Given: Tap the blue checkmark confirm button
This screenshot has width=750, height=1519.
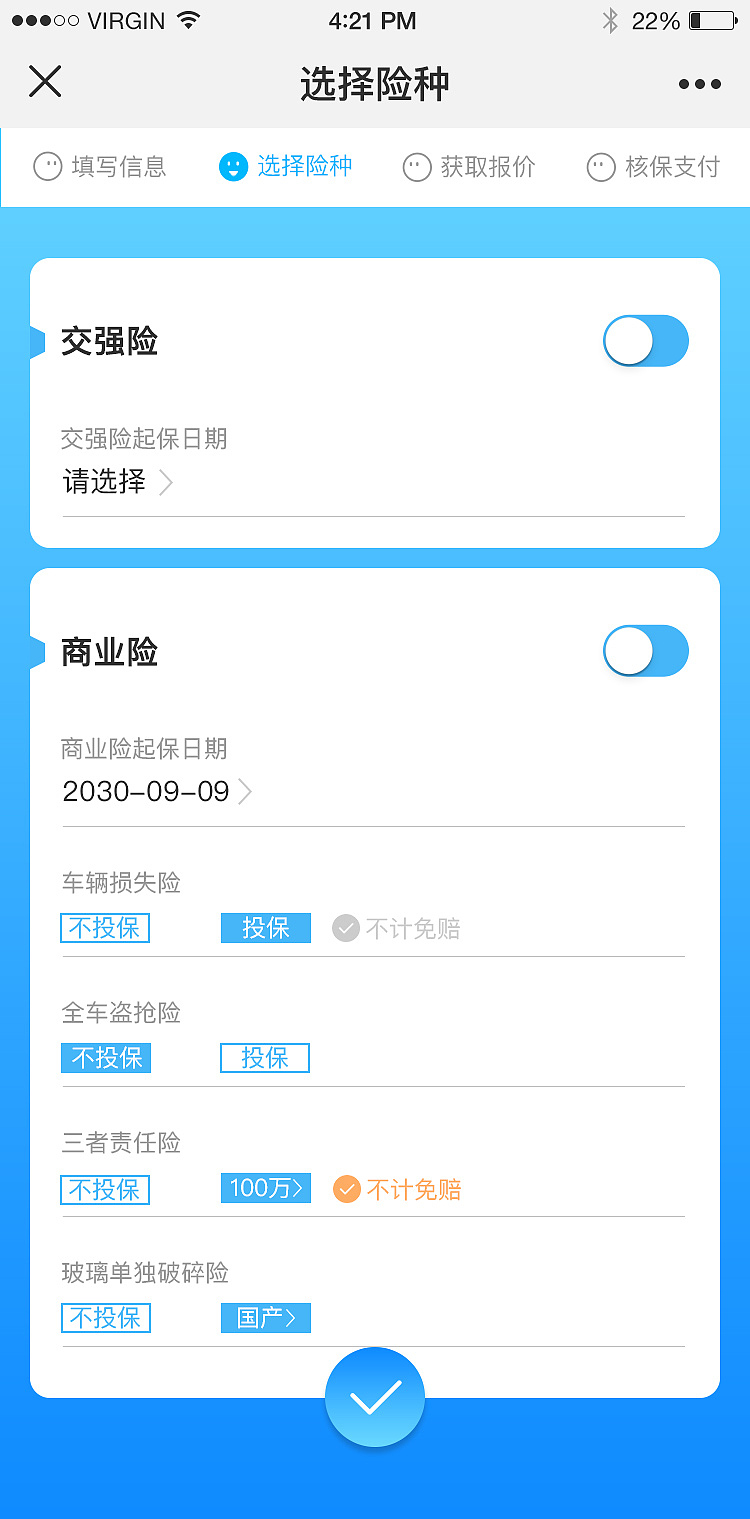Looking at the screenshot, I should point(374,1397).
